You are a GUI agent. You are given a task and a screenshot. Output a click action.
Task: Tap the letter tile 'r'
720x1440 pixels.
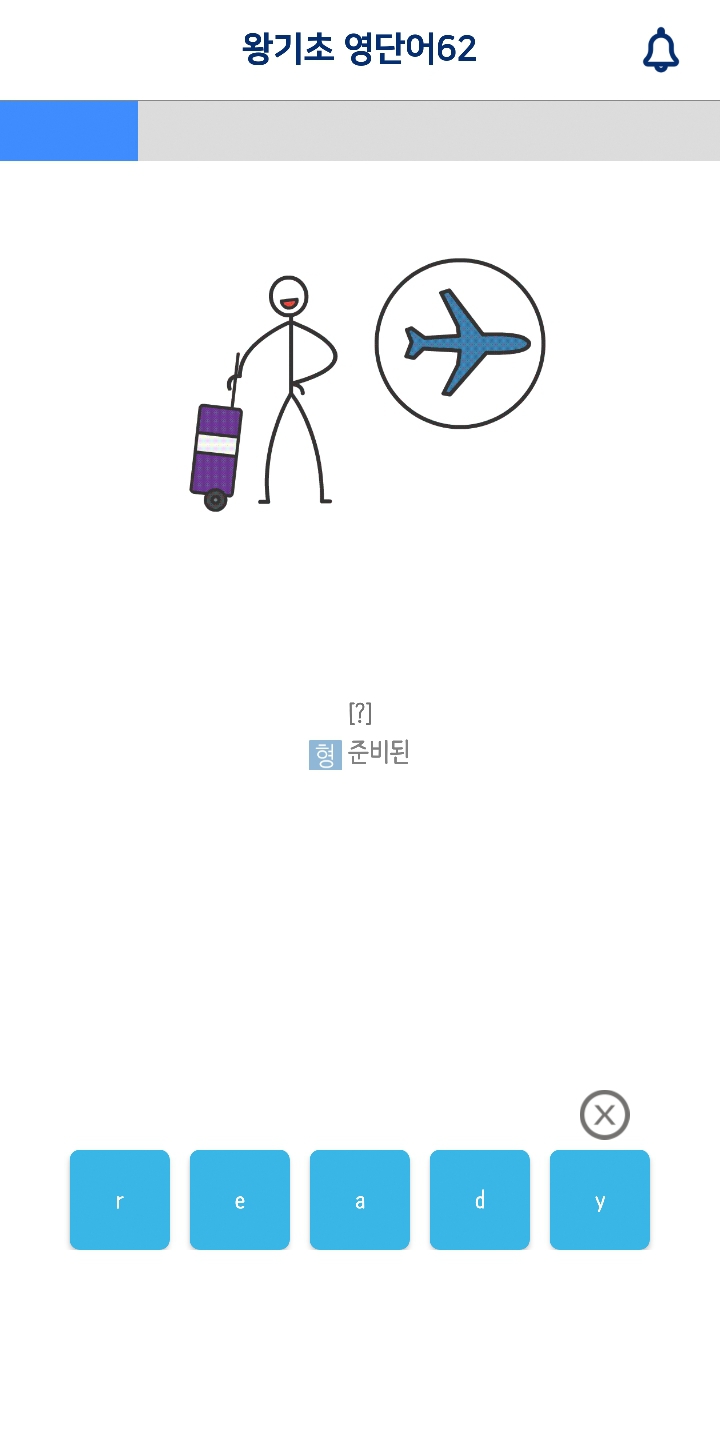(120, 1200)
